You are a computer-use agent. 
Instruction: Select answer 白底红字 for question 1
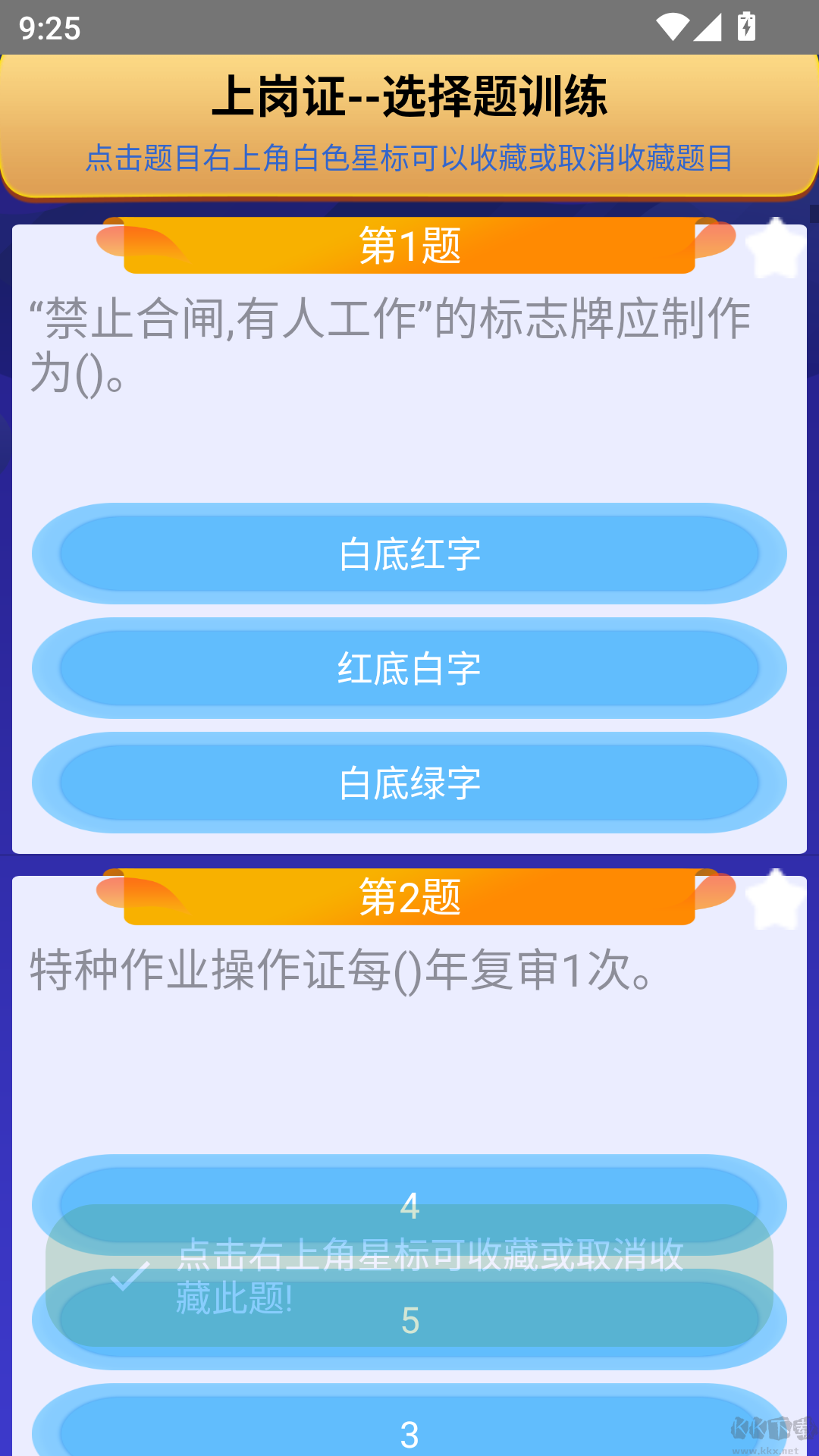coord(409,553)
